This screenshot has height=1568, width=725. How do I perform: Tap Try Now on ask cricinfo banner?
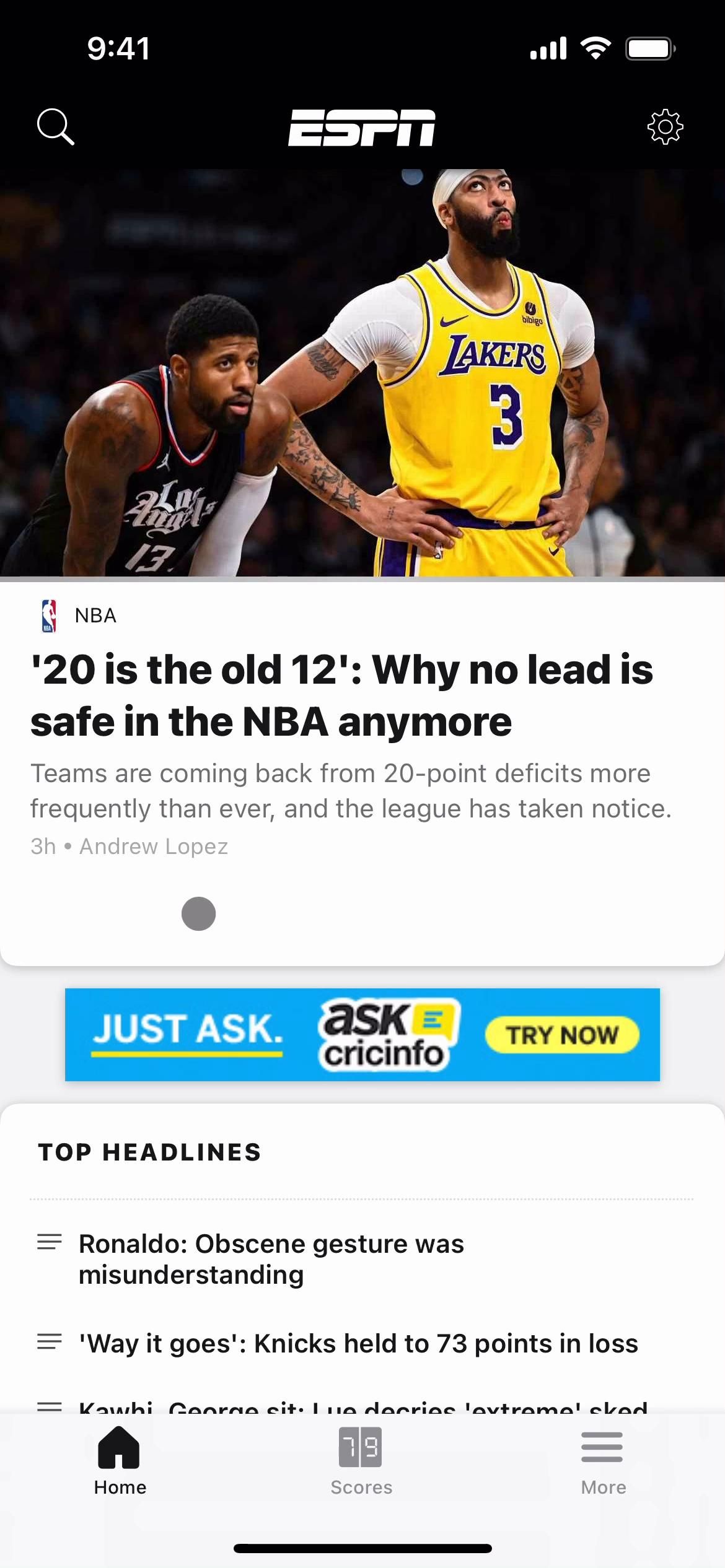(x=561, y=1035)
